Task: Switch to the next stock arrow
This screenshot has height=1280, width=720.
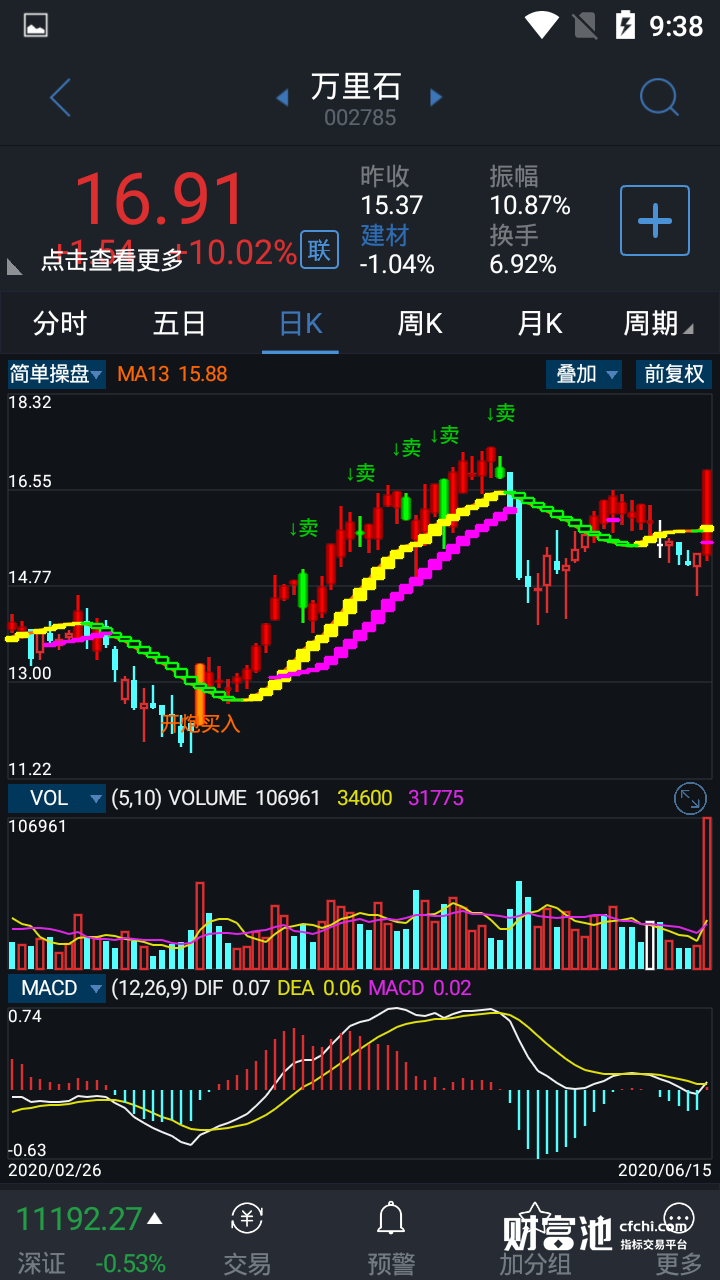Action: (x=436, y=97)
